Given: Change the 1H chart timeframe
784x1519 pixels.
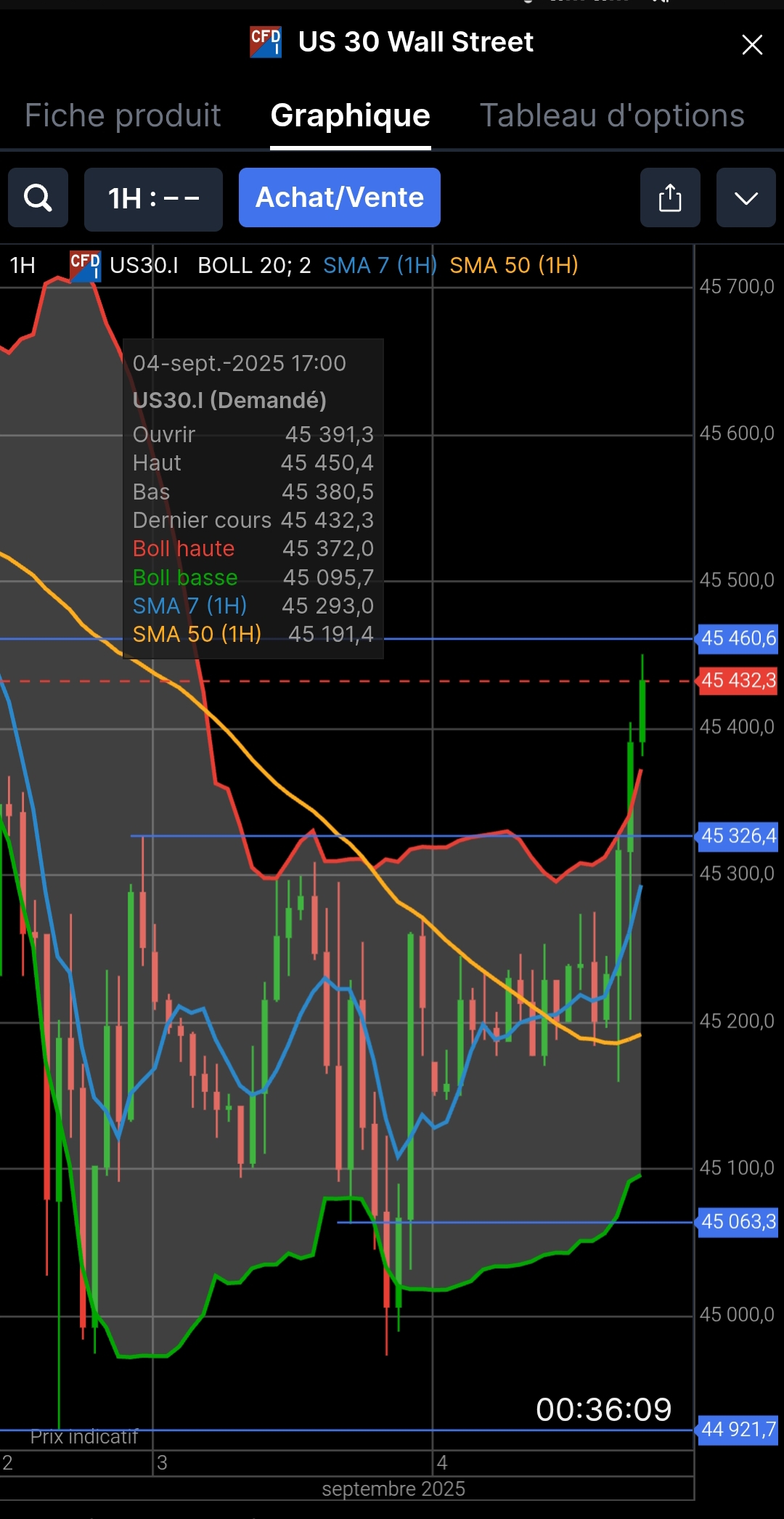Looking at the screenshot, I should (153, 199).
